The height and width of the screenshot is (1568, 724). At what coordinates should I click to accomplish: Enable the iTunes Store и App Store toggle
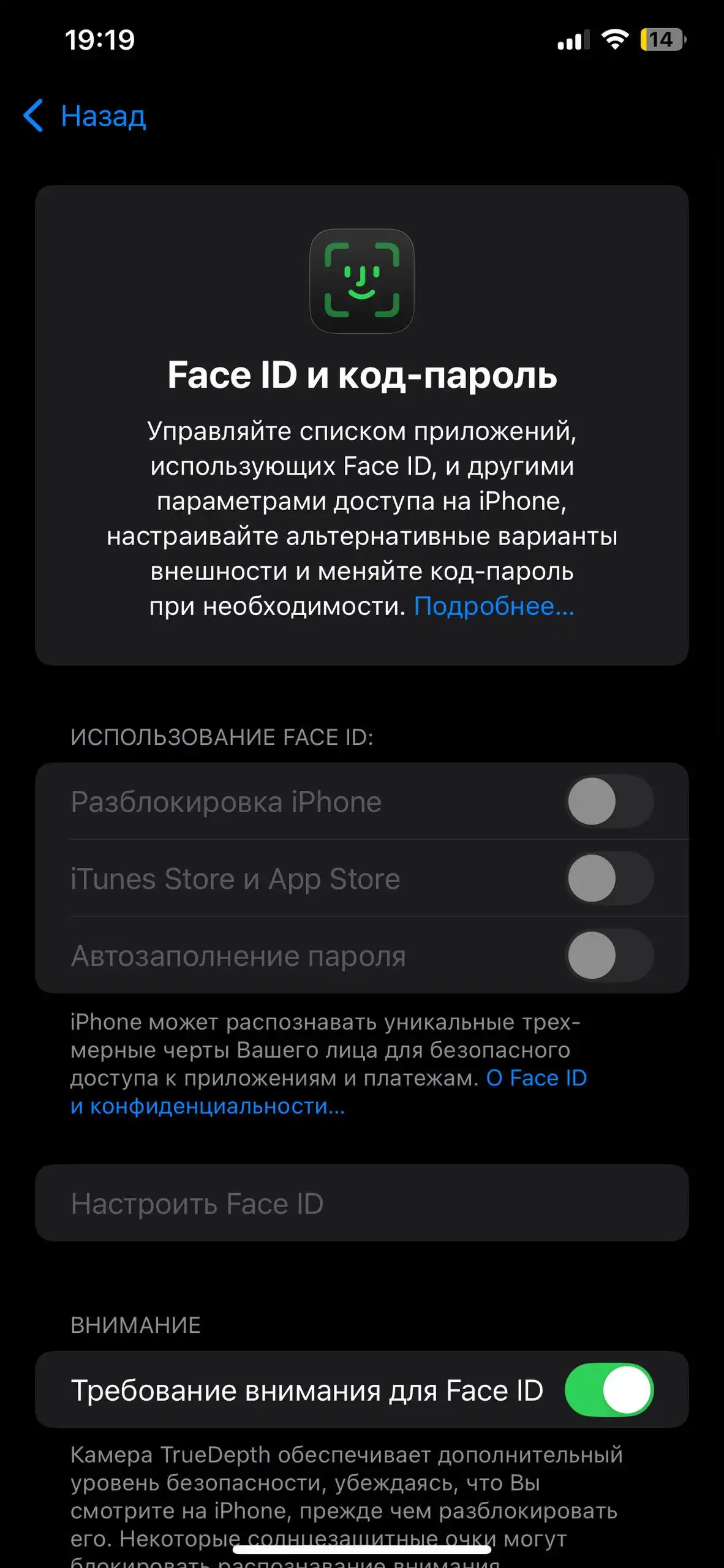coord(609,879)
